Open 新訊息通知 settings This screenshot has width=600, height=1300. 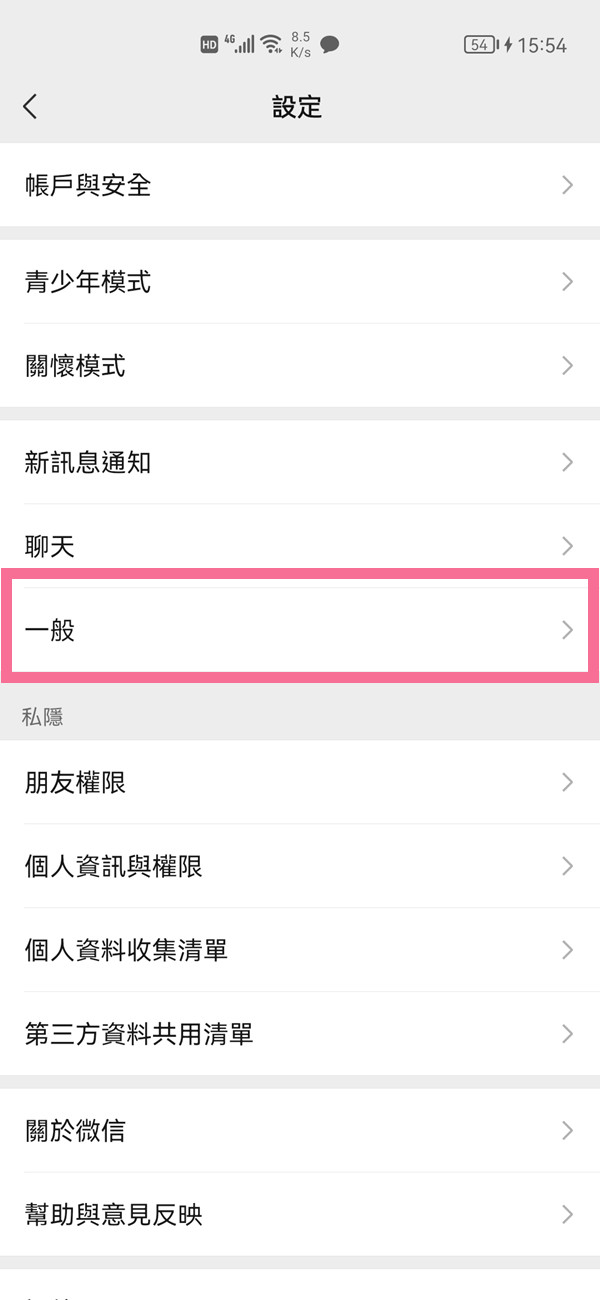(x=300, y=462)
